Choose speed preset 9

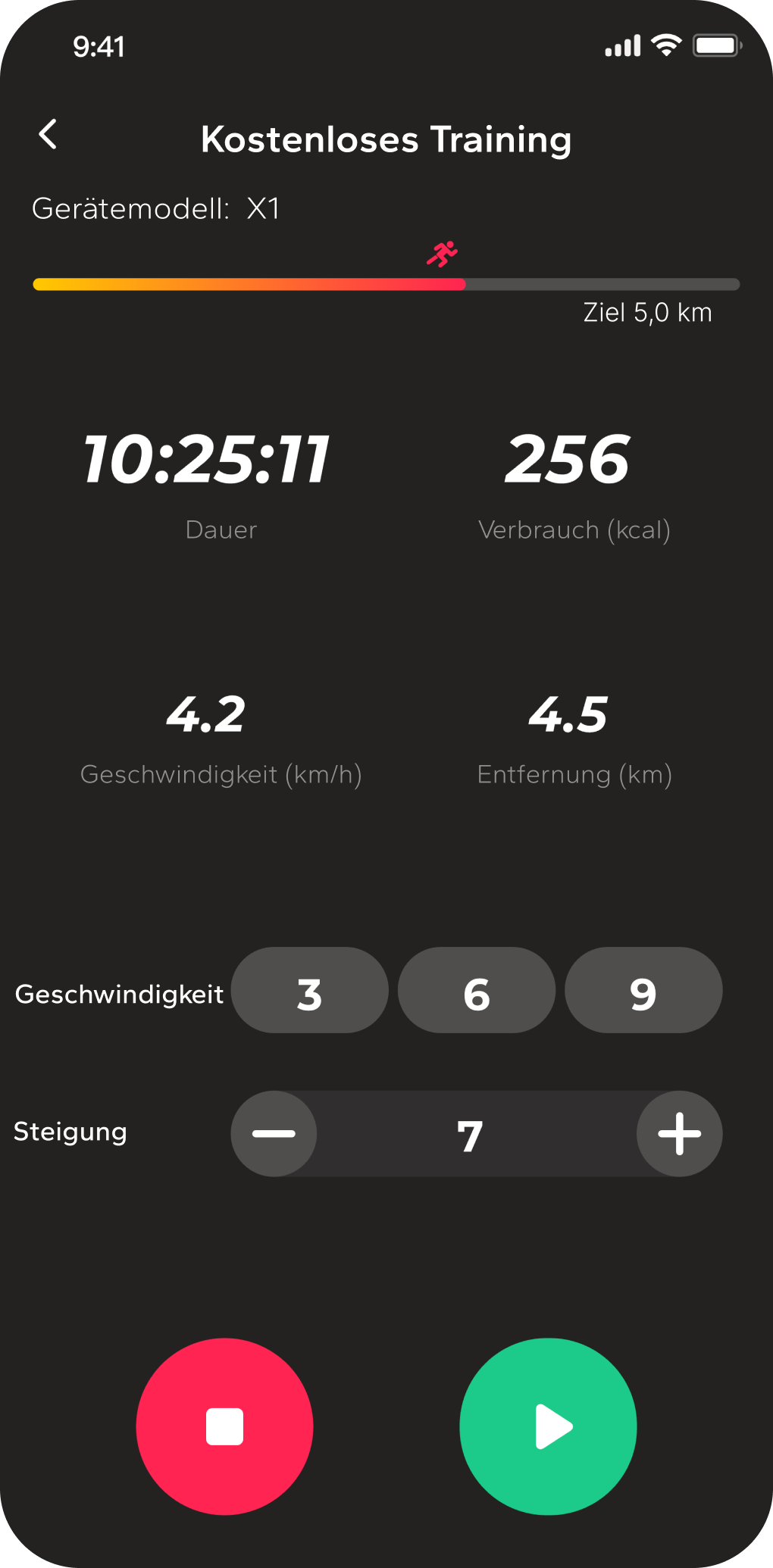pos(643,990)
